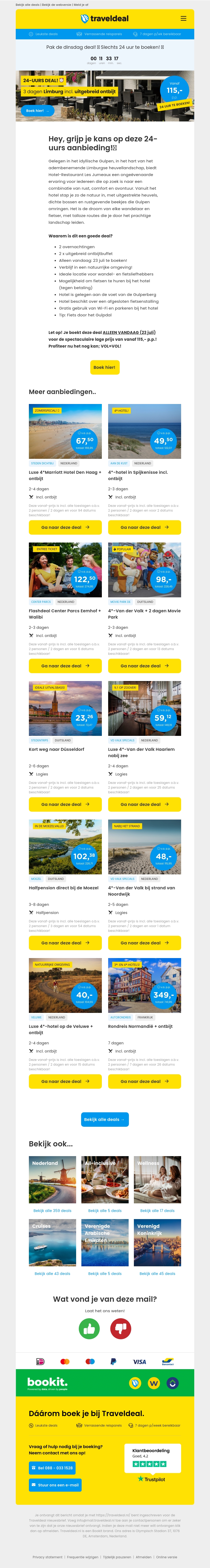The width and height of the screenshot is (210, 1568).
Task: Open the hamburger menu
Action: tap(183, 18)
